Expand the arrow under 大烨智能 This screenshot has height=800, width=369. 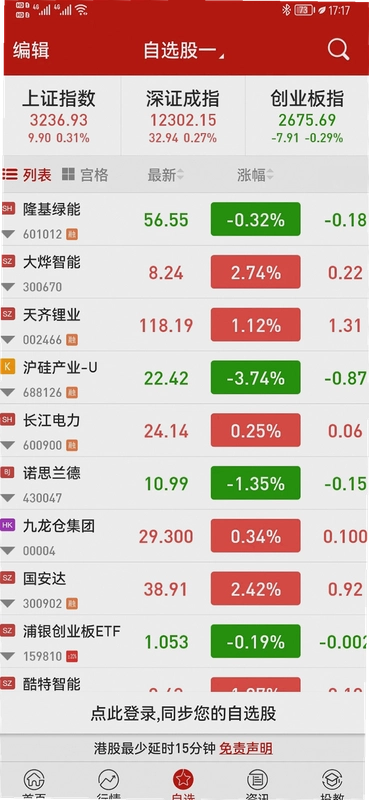click(x=8, y=287)
